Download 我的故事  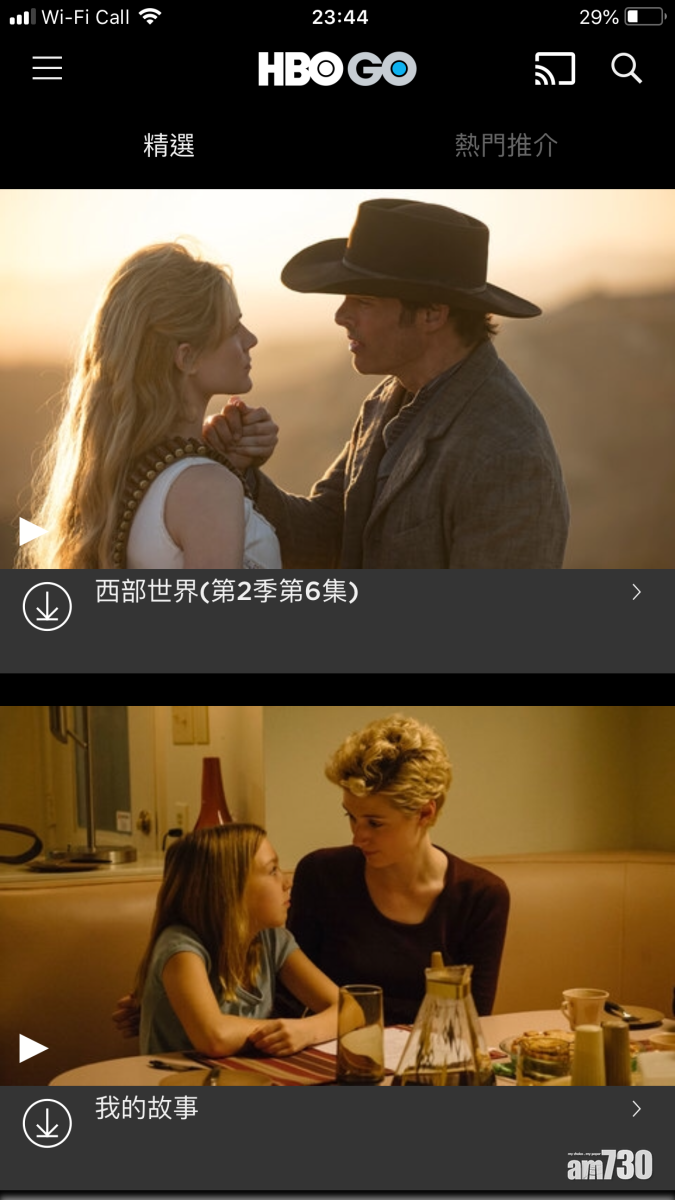pos(47,1123)
